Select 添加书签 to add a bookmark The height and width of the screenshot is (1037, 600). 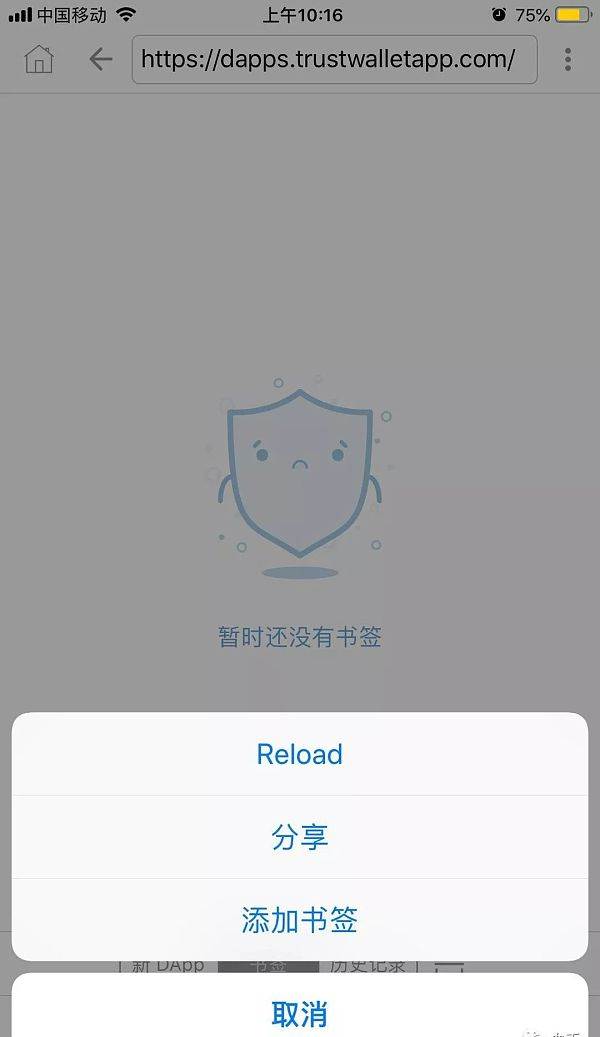coord(300,920)
